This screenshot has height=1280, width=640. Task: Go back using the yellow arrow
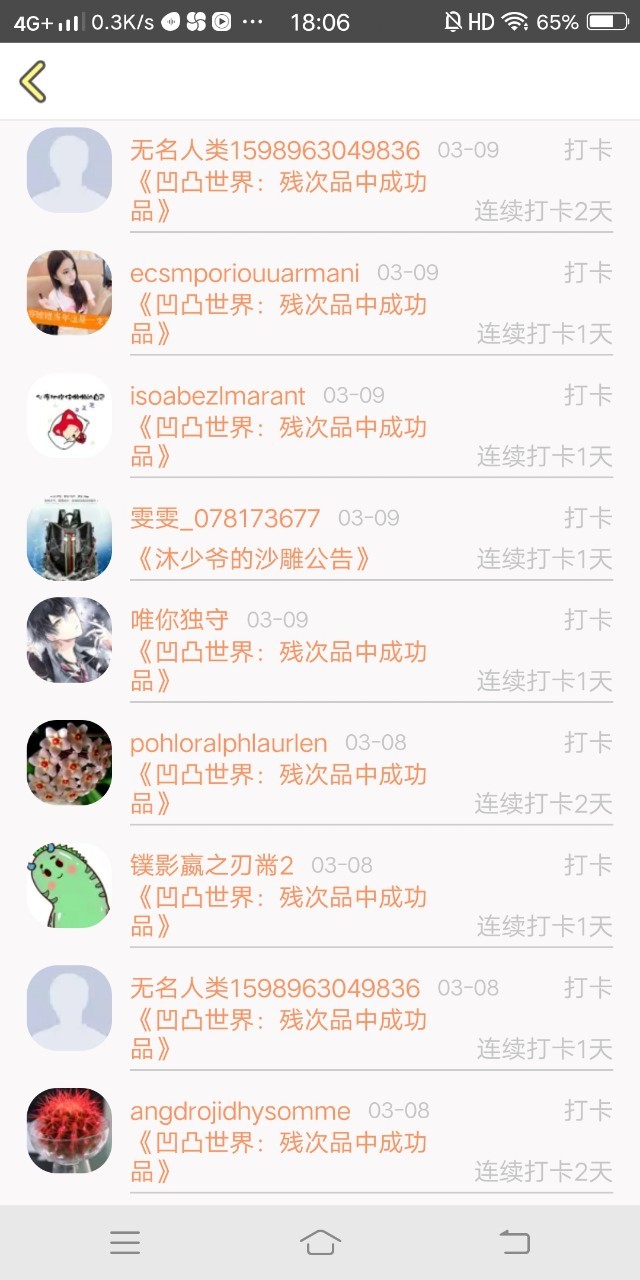[x=33, y=81]
